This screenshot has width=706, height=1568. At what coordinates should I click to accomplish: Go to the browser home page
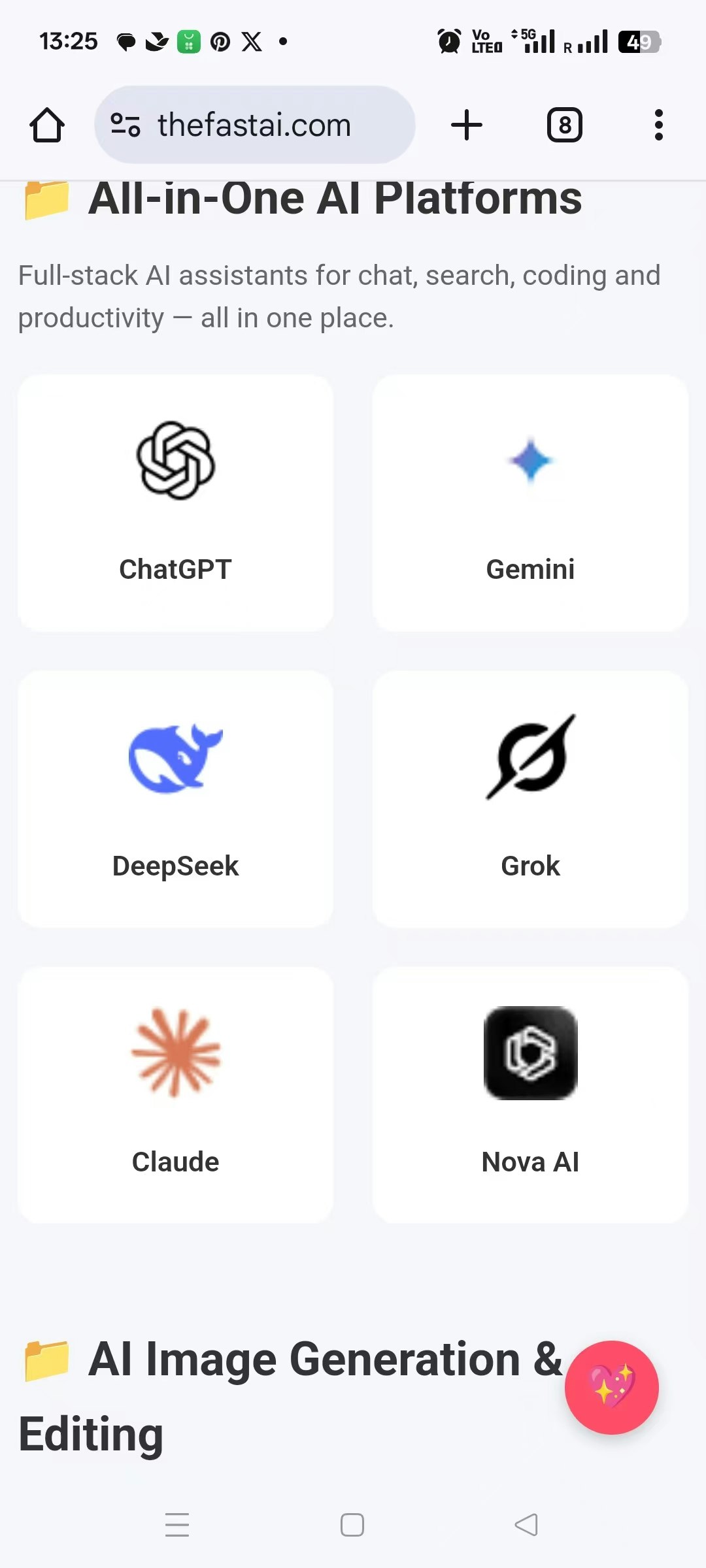point(47,125)
